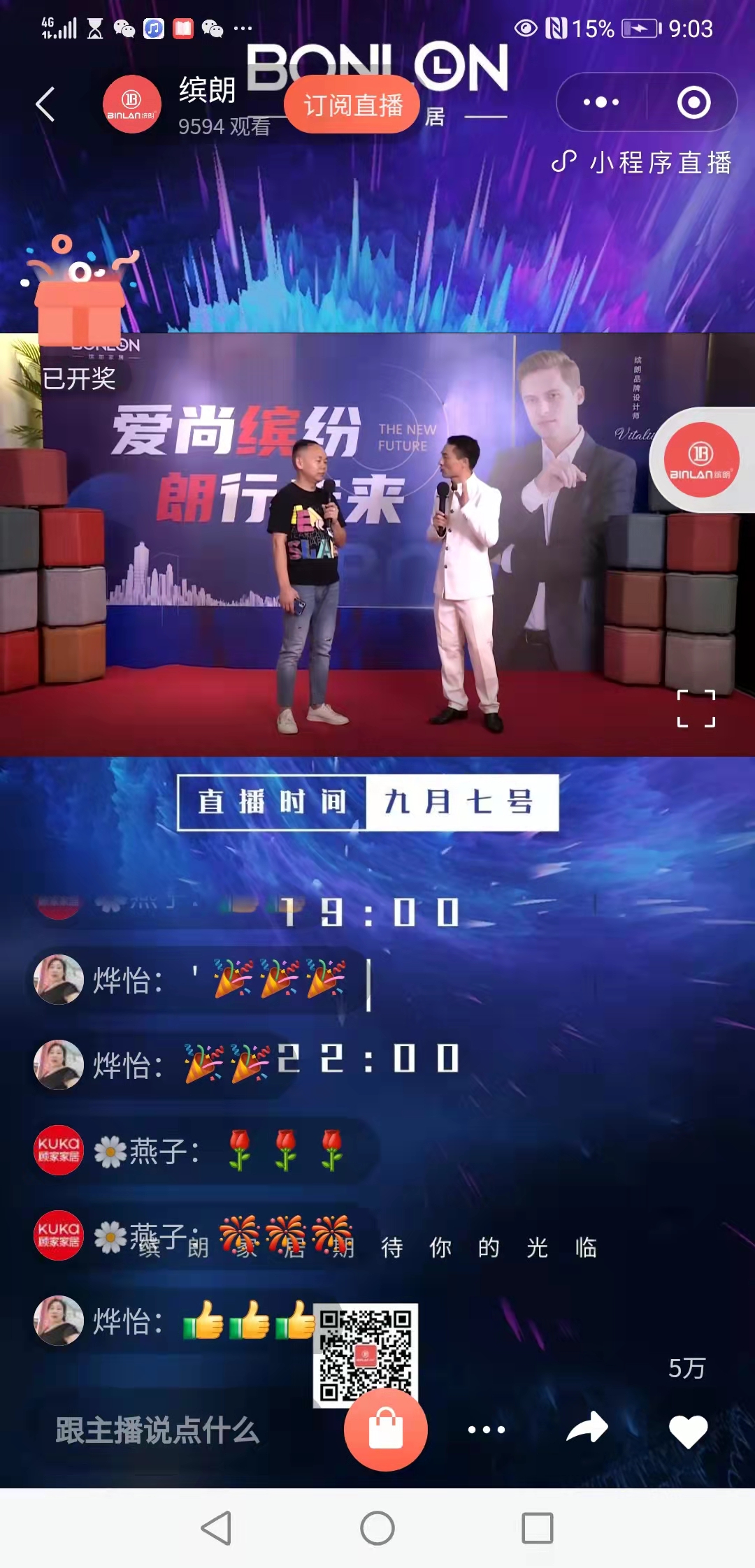Open the recent apps square button
The width and height of the screenshot is (755, 1568).
click(x=538, y=1528)
